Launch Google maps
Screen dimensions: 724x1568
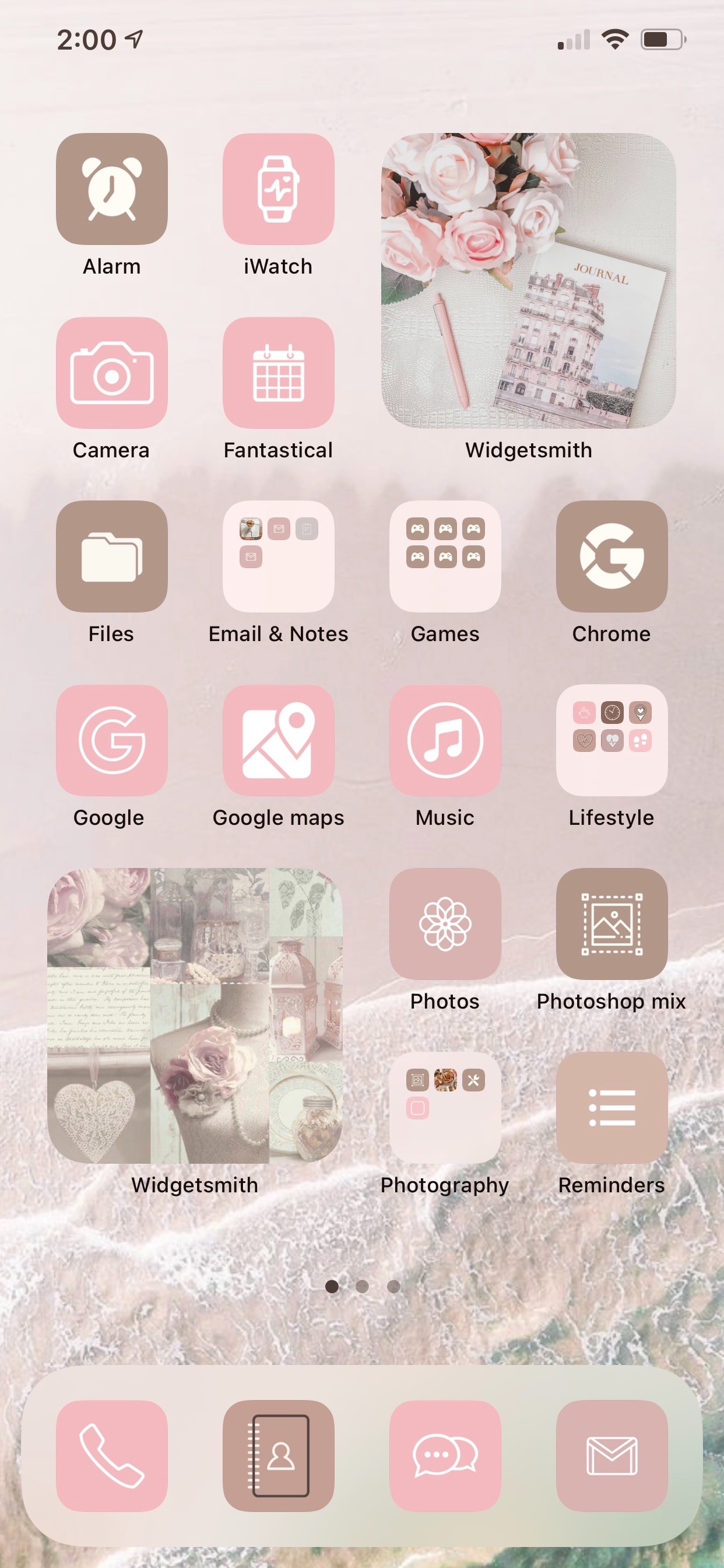[x=278, y=740]
